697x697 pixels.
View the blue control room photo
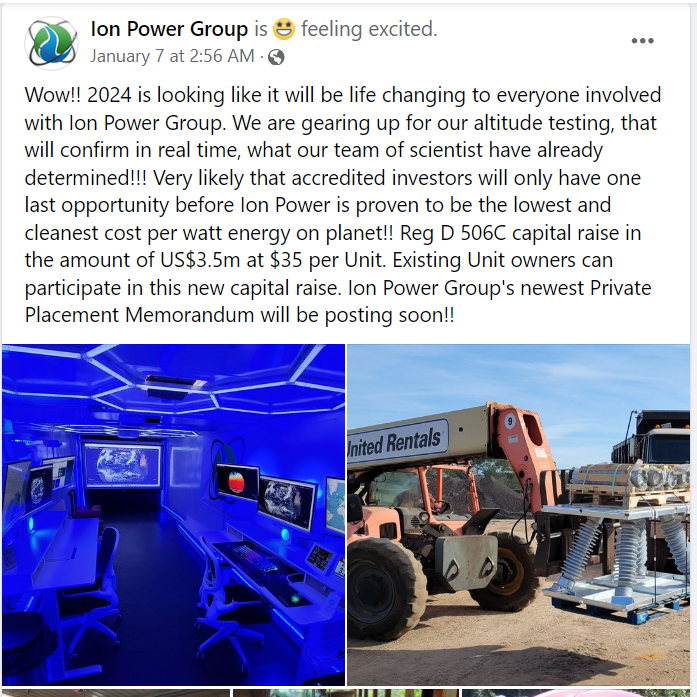pos(173,514)
